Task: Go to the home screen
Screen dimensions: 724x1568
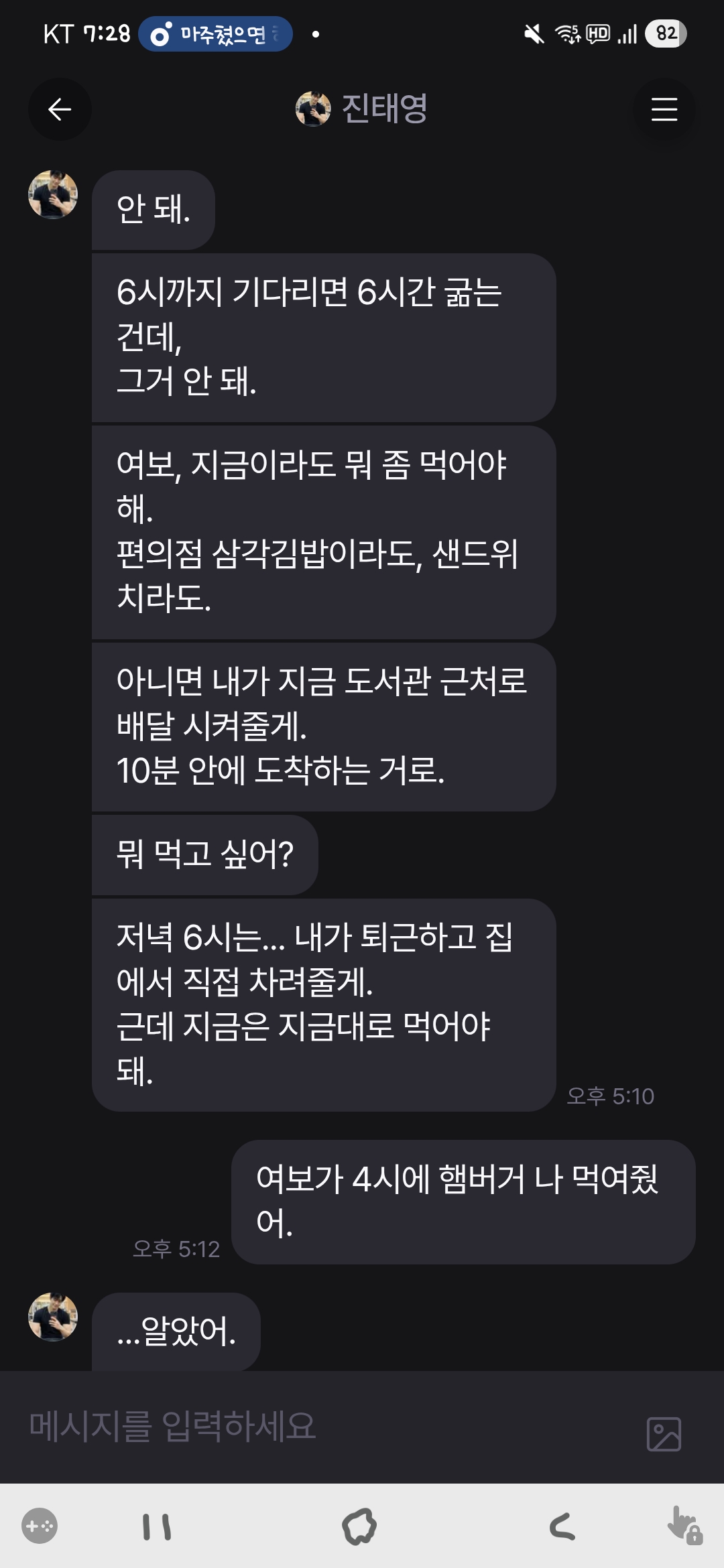Action: 360,1527
